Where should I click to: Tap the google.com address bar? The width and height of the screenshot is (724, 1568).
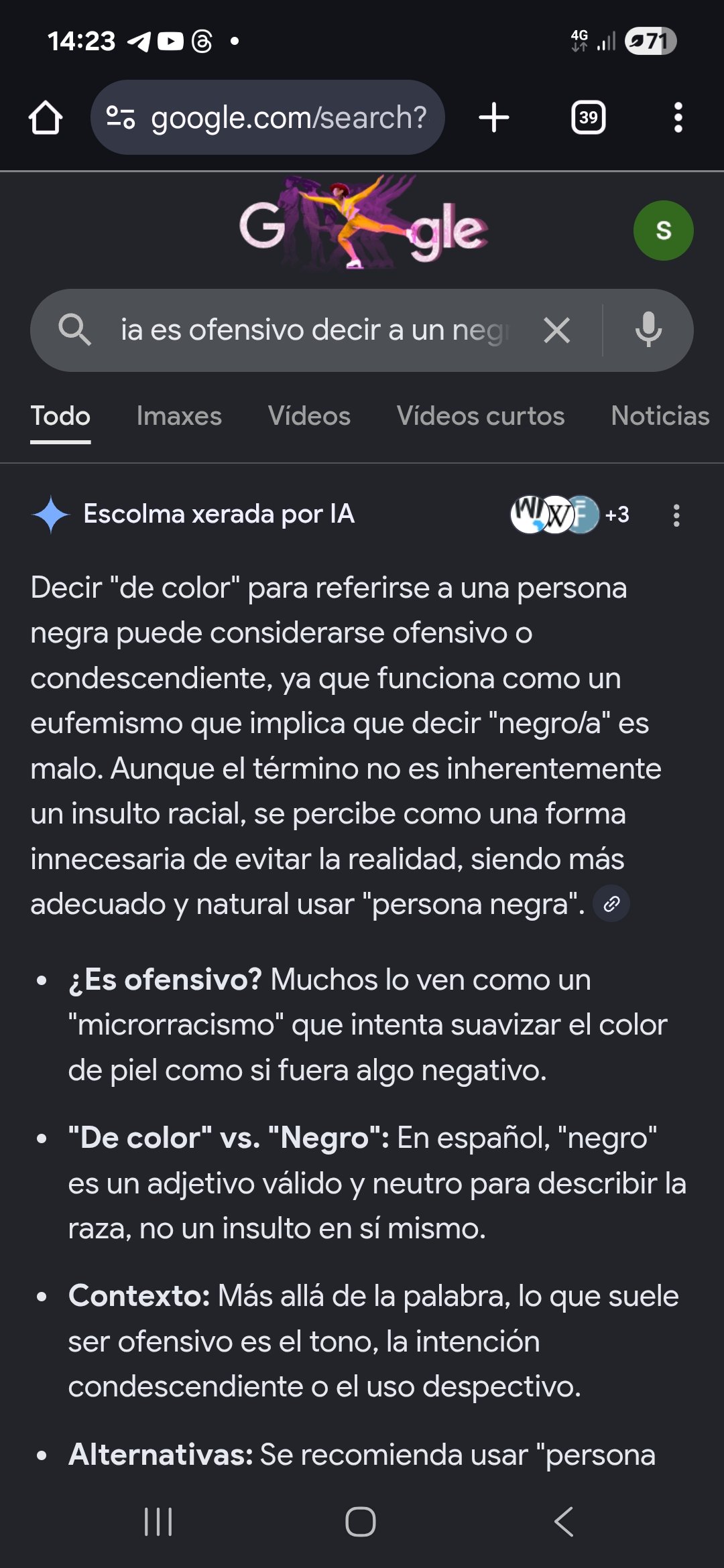[268, 118]
